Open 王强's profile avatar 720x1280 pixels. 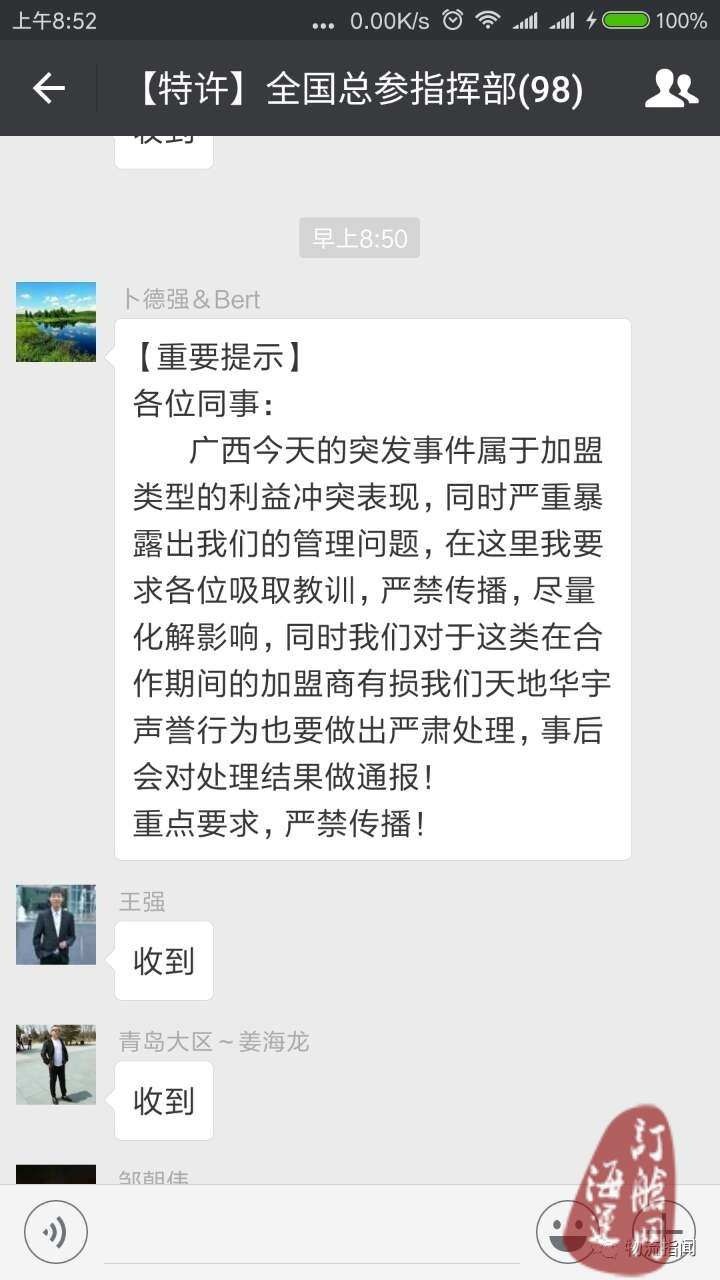point(56,924)
